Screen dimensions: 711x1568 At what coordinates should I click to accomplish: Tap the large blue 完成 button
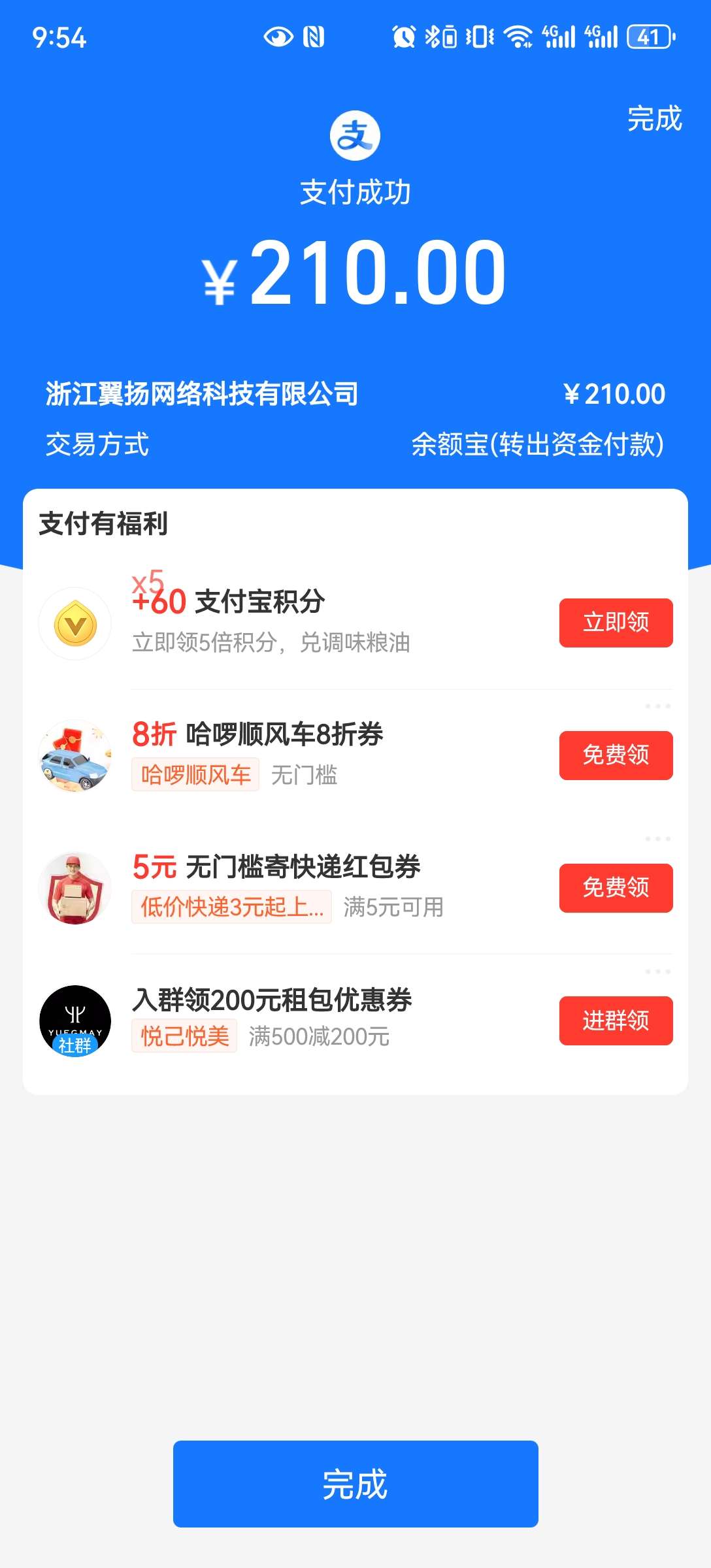pos(355,1483)
